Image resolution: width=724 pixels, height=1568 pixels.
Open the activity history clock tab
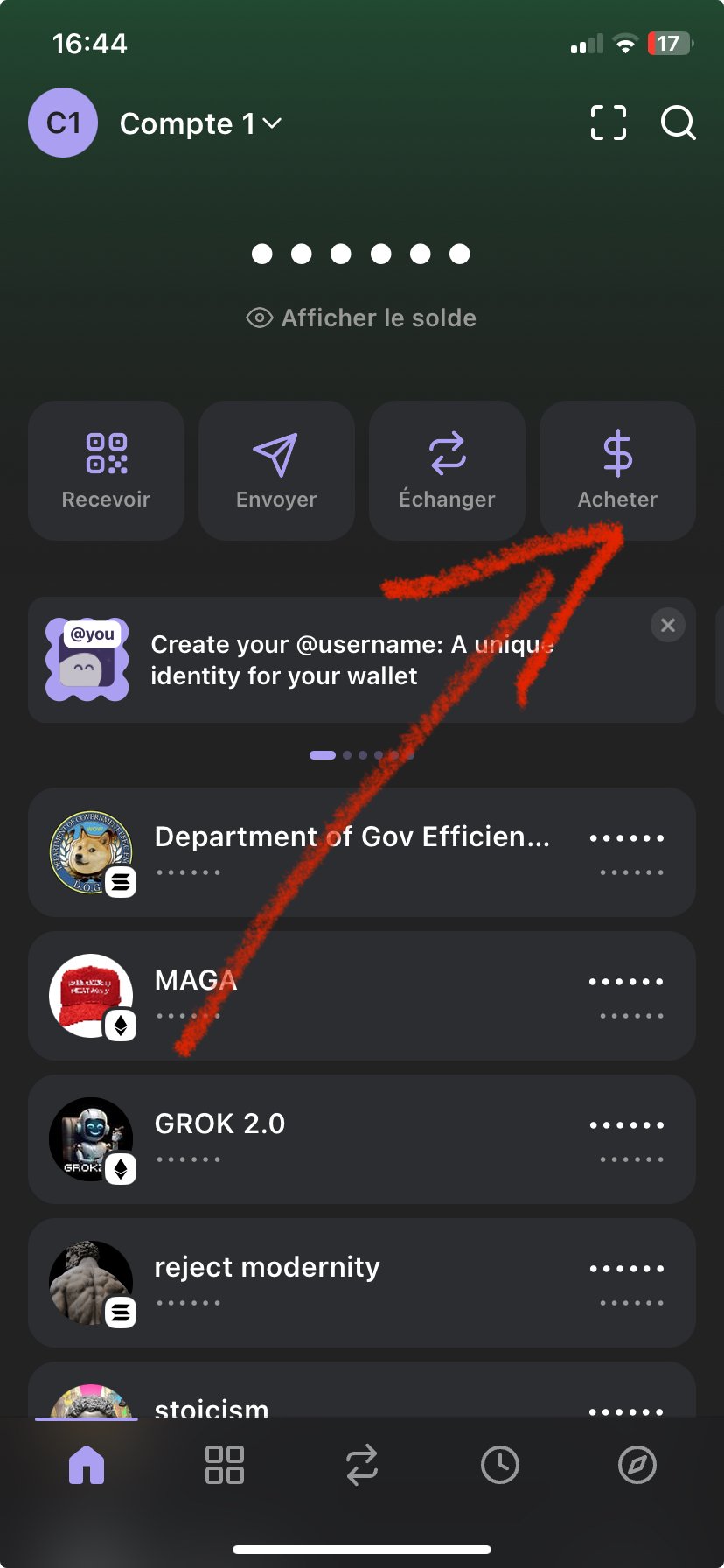[x=500, y=1465]
